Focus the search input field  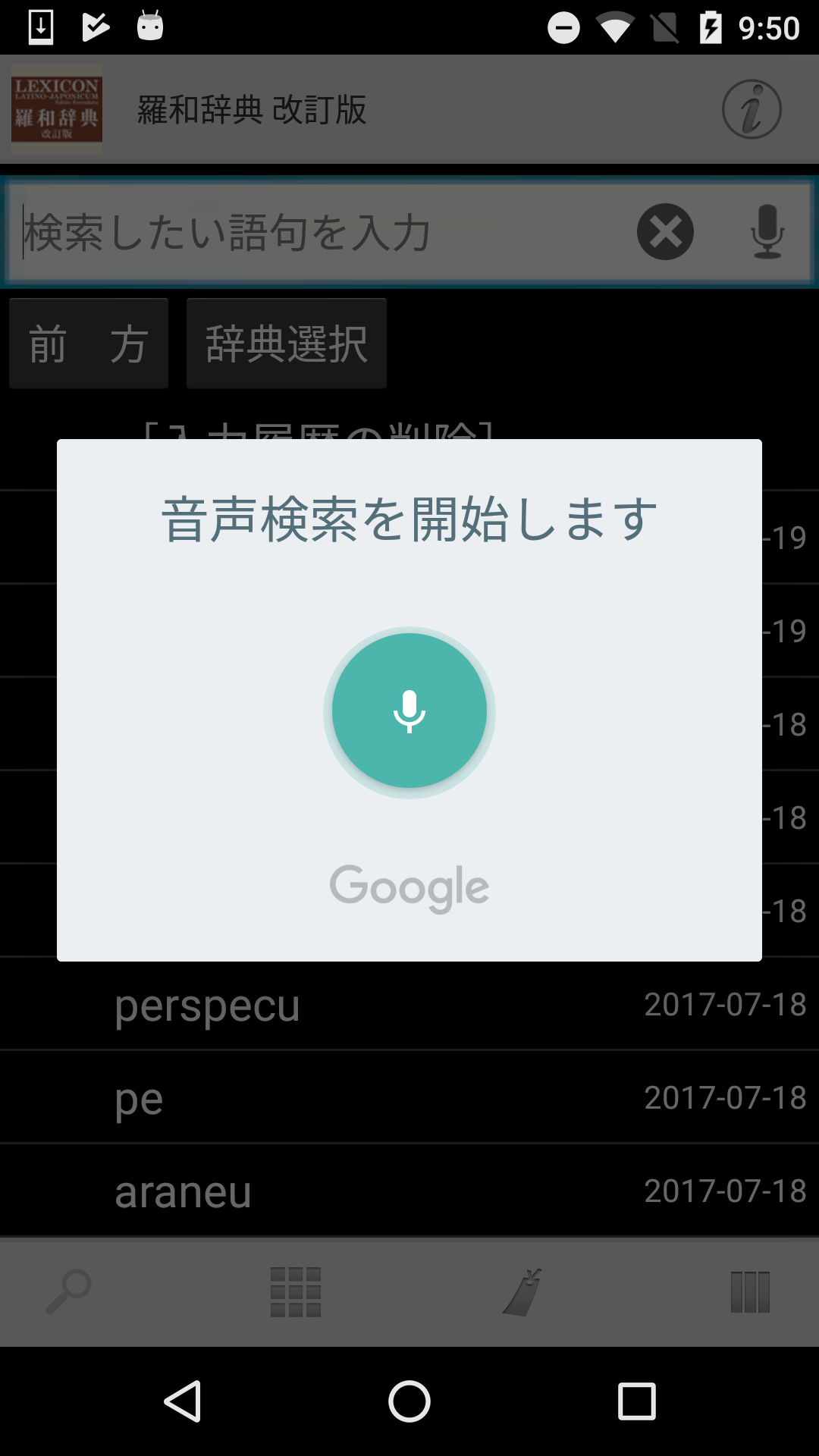click(318, 232)
